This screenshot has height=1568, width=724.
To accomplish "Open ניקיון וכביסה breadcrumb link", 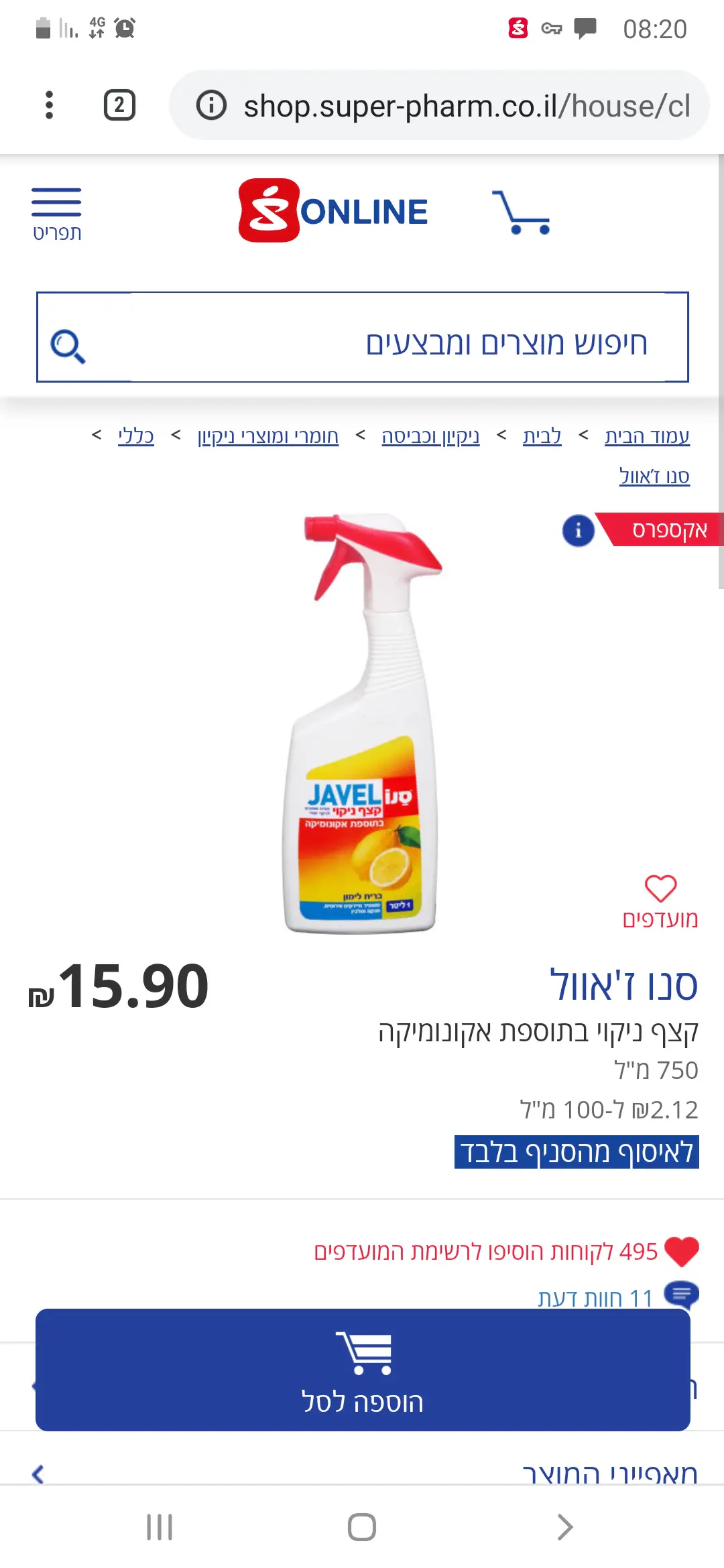I will click(x=430, y=436).
